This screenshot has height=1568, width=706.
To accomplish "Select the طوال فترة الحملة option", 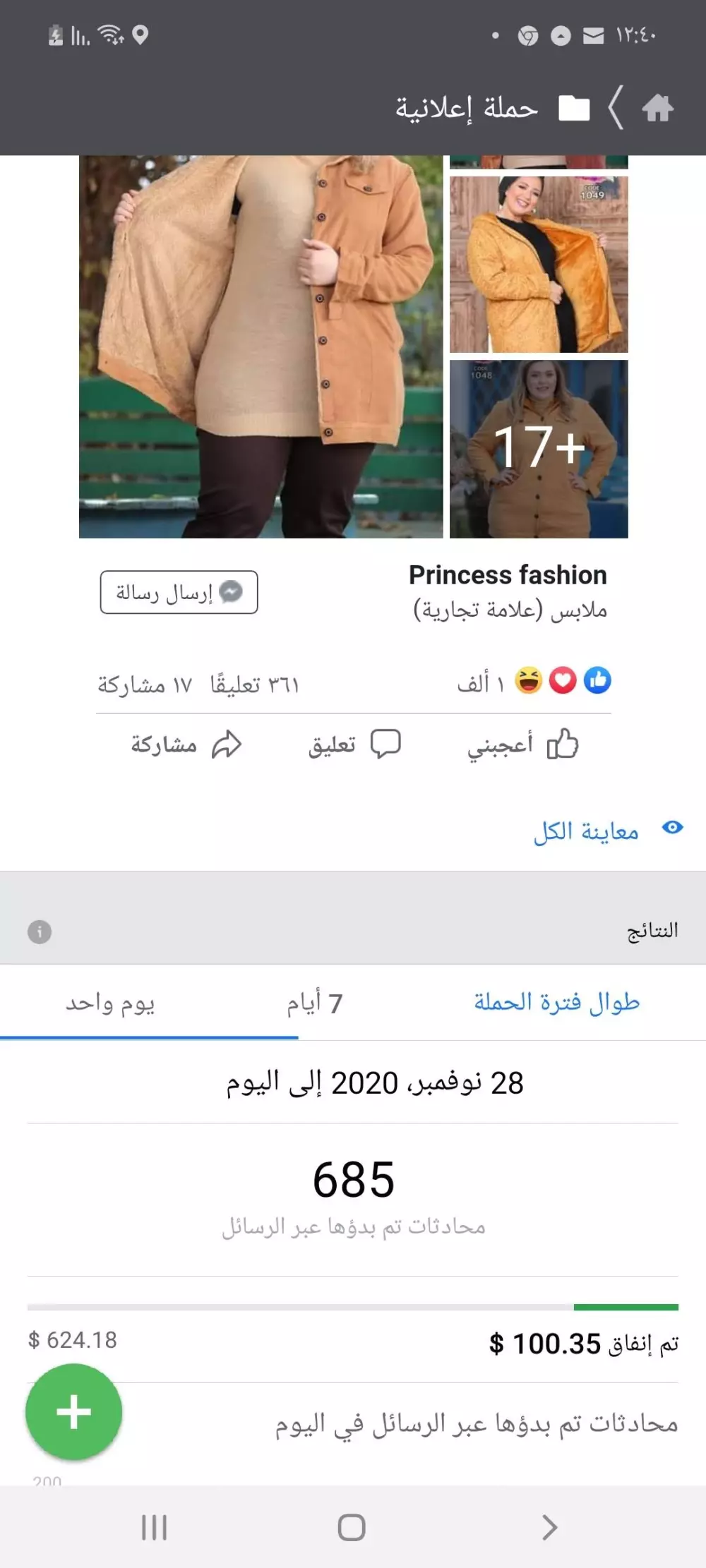I will pos(557,1001).
